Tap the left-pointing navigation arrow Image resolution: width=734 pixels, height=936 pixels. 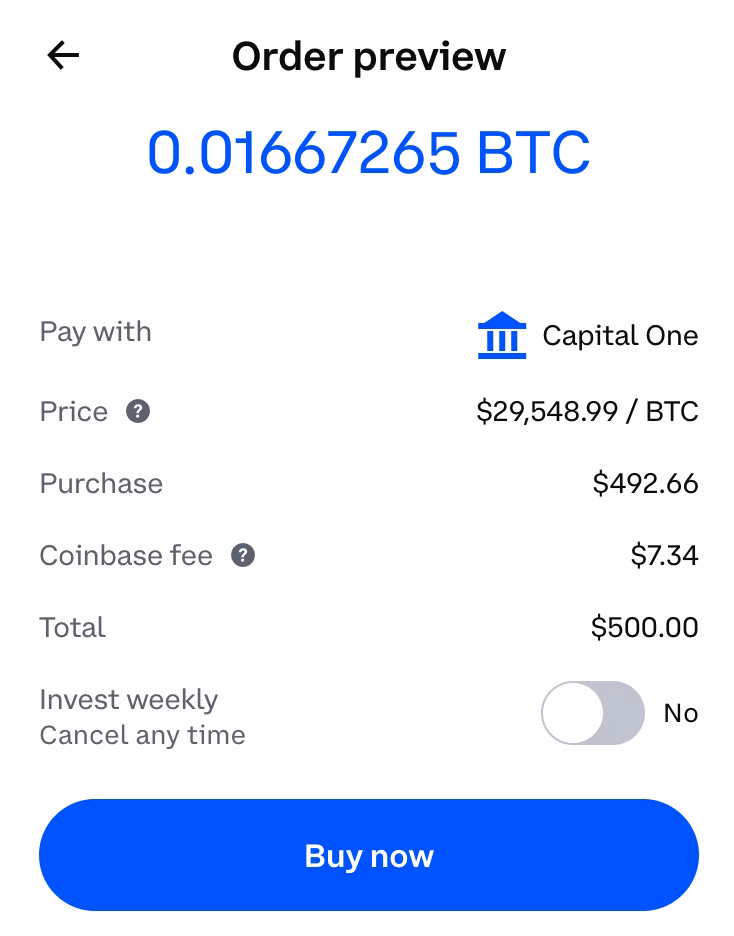click(63, 55)
